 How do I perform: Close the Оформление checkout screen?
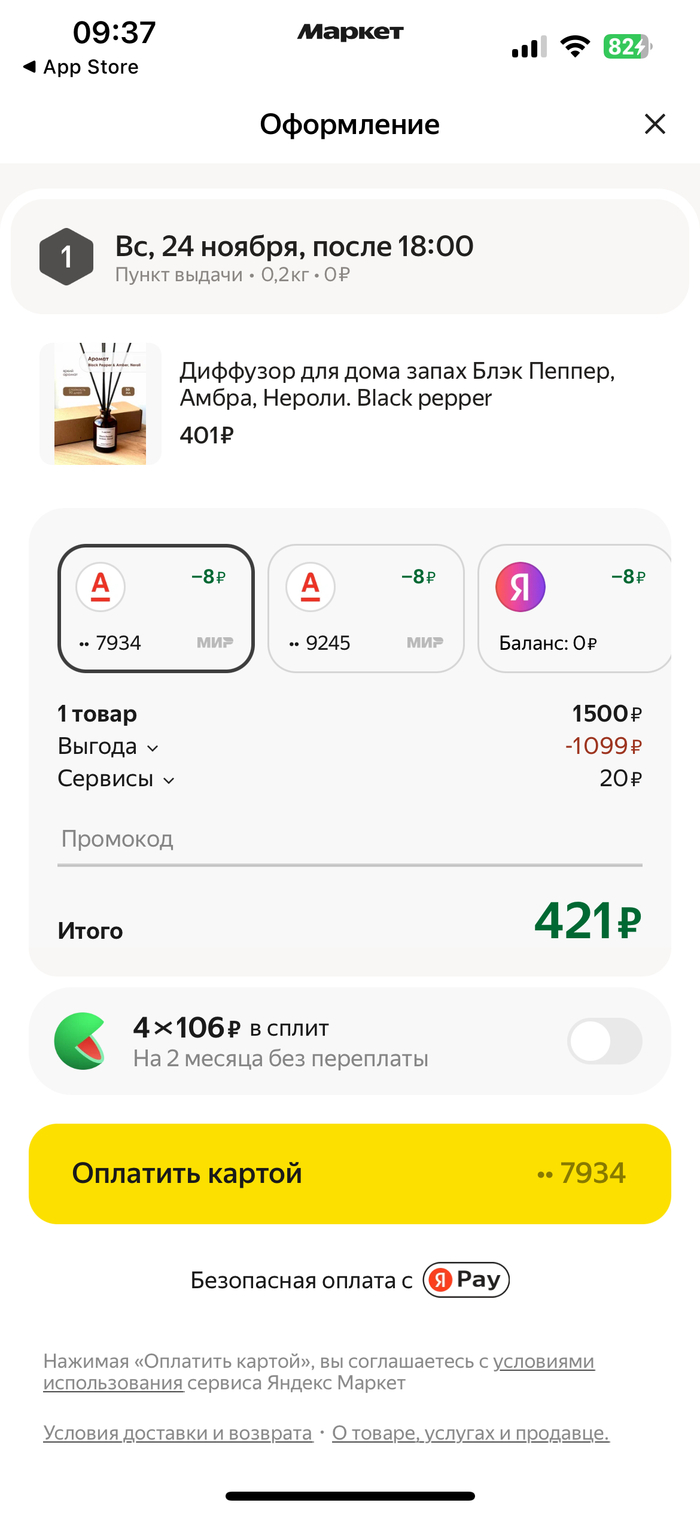pyautogui.click(x=654, y=124)
